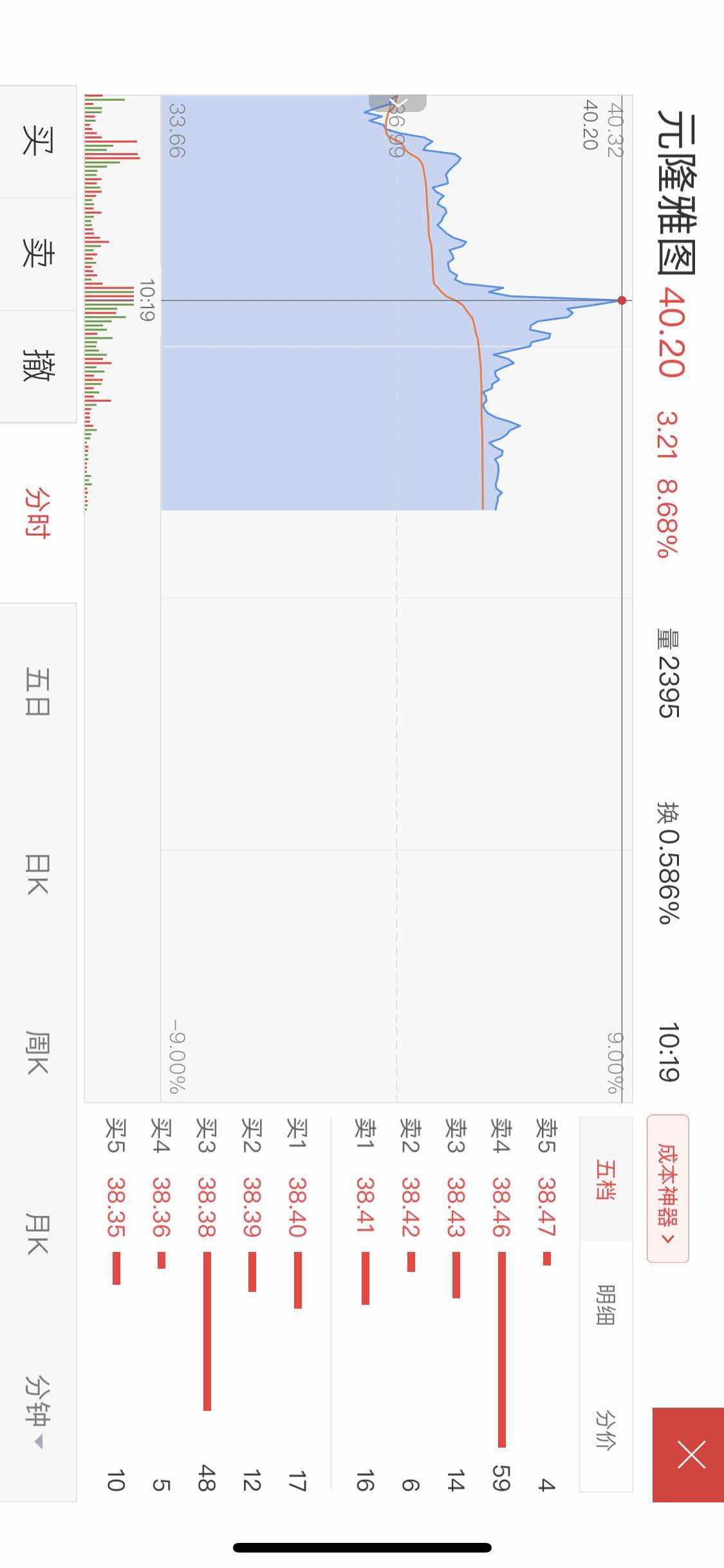
Task: Switch to the 五档 order book tab
Action: (606, 1179)
